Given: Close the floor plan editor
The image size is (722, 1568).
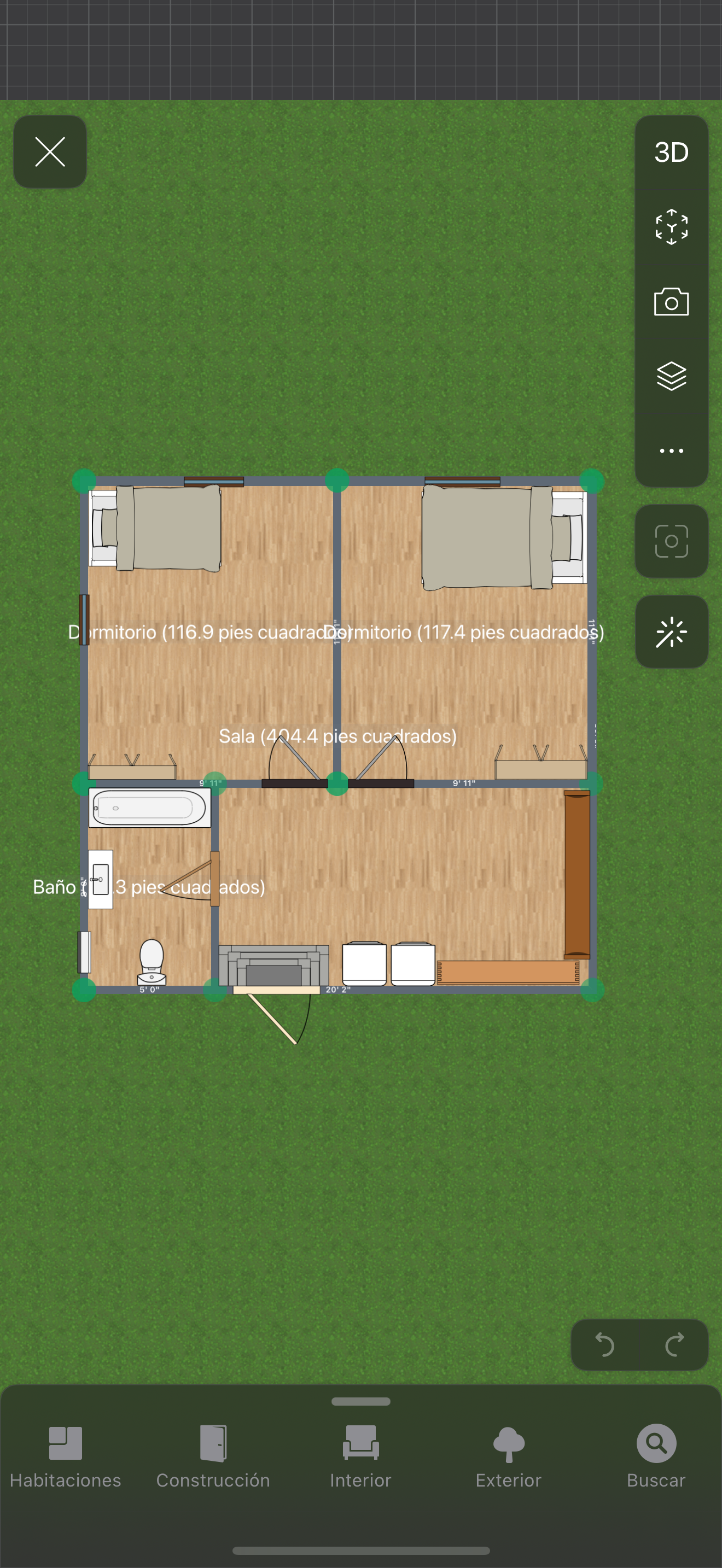Looking at the screenshot, I should point(50,151).
